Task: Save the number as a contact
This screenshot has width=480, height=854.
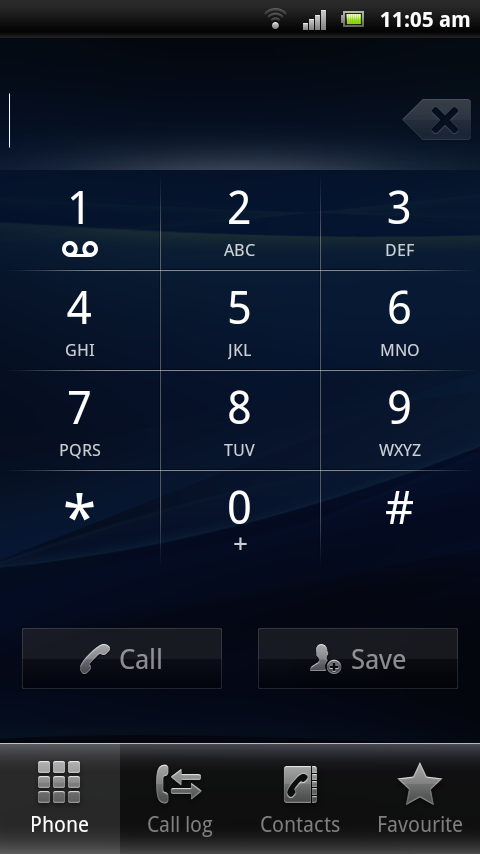Action: [x=358, y=658]
